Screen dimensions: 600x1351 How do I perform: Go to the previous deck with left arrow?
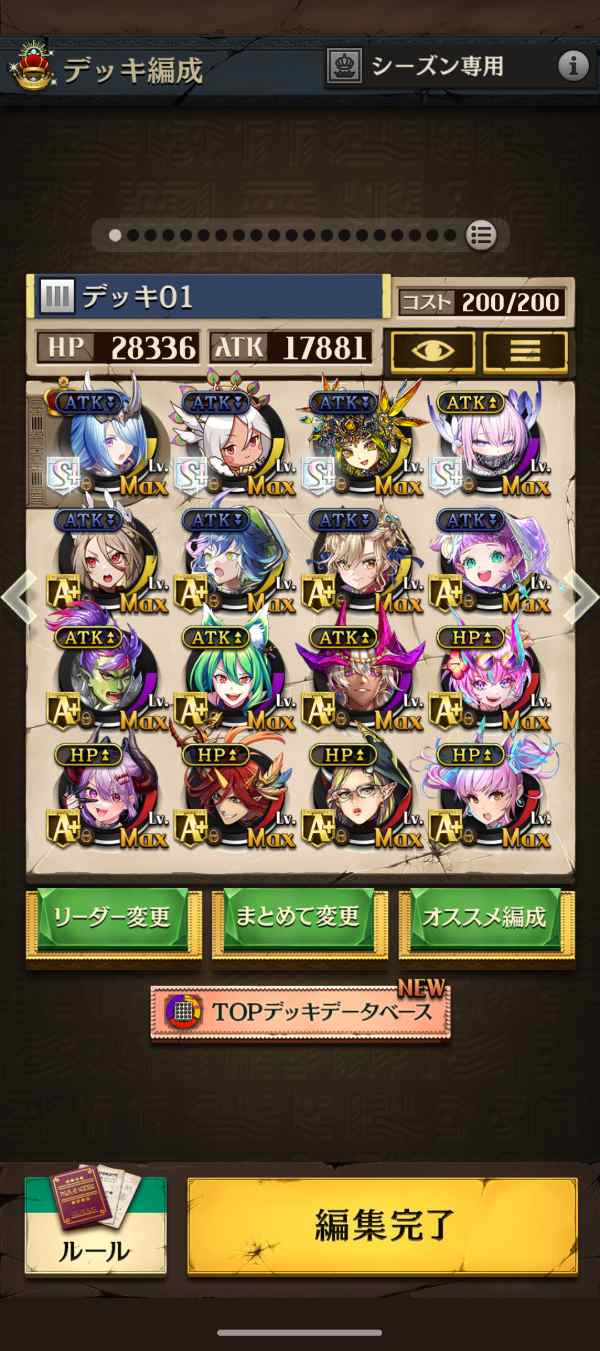tap(18, 598)
